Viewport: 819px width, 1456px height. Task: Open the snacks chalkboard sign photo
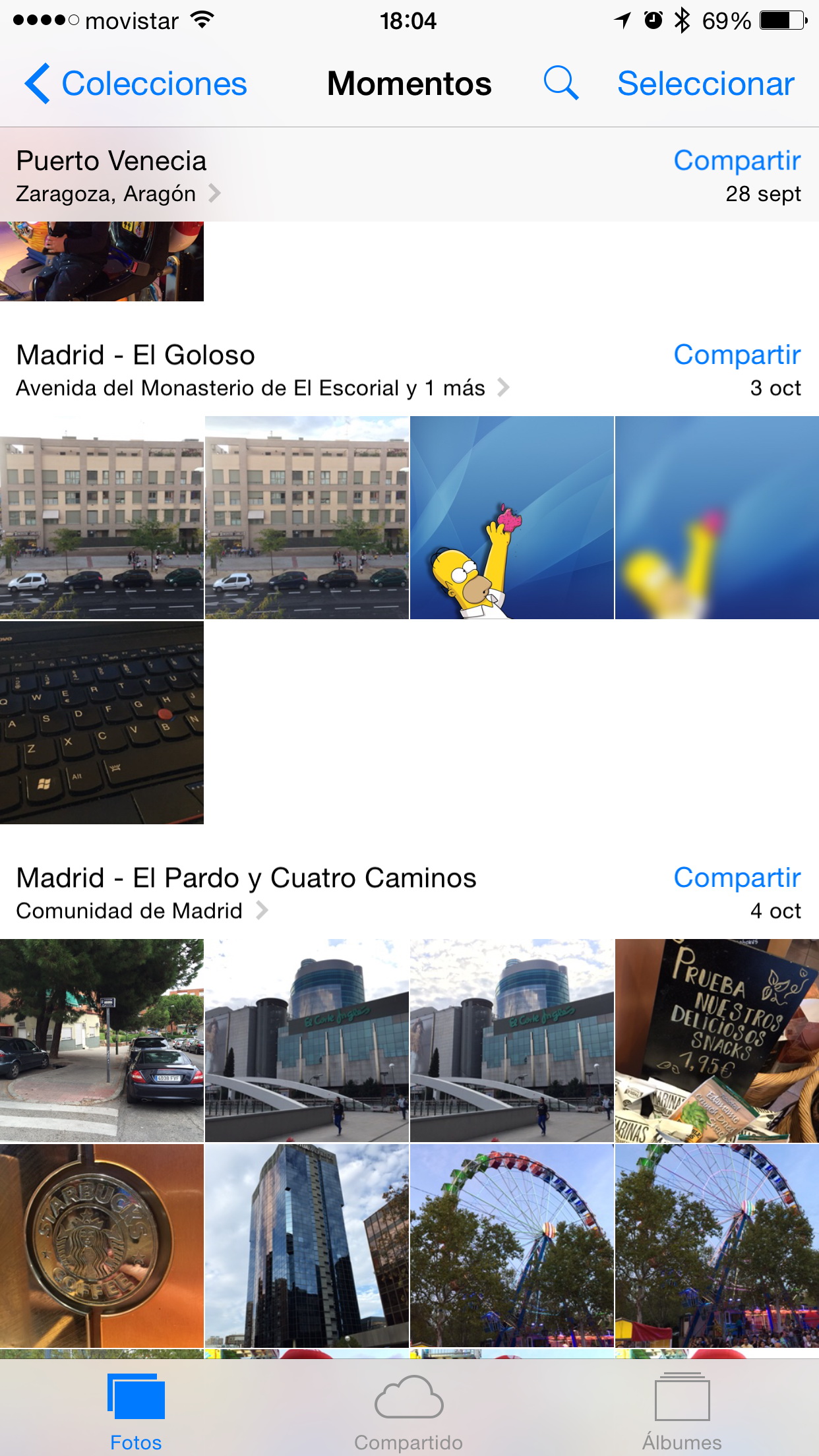click(x=717, y=1041)
